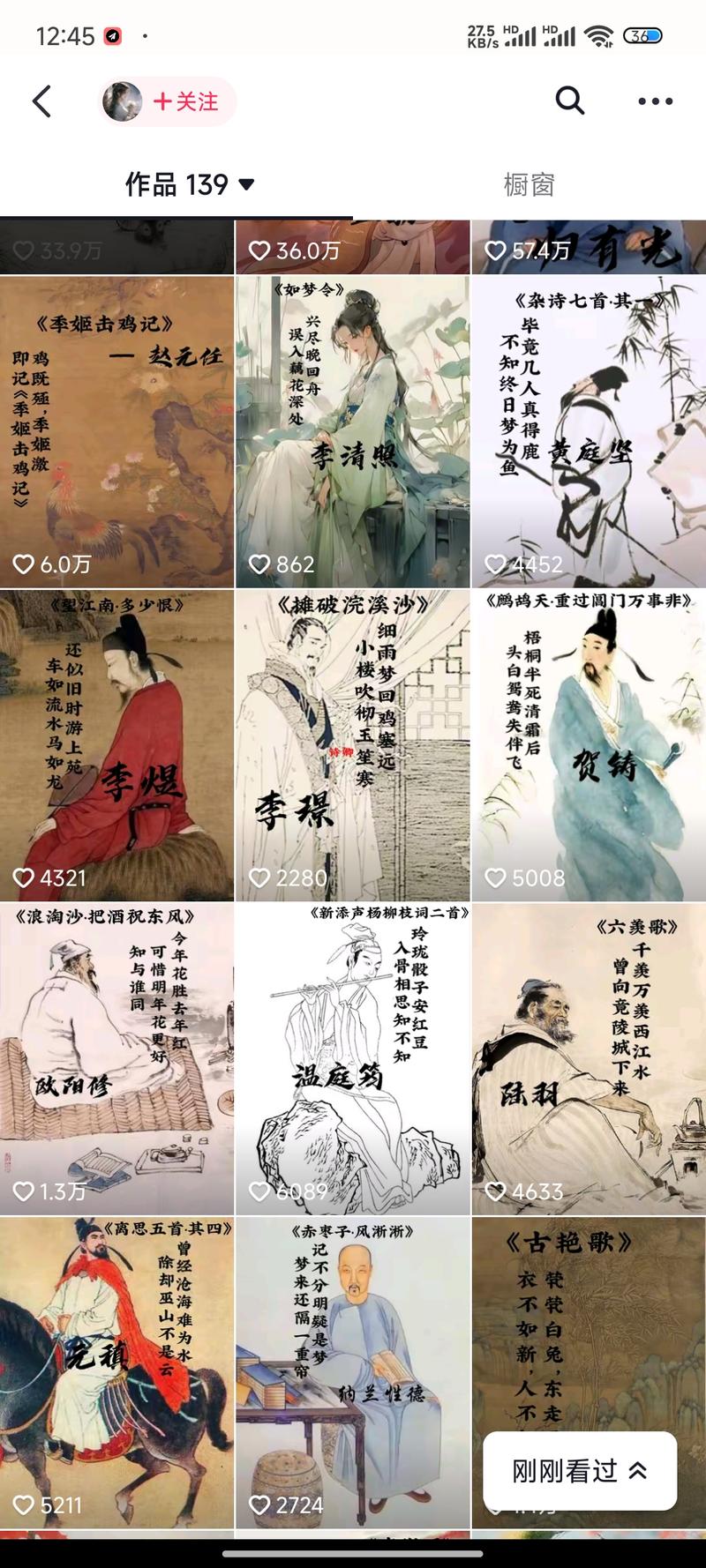Open the 浪淘沙 欧阳修 video
This screenshot has width=706, height=1568.
(x=116, y=1058)
